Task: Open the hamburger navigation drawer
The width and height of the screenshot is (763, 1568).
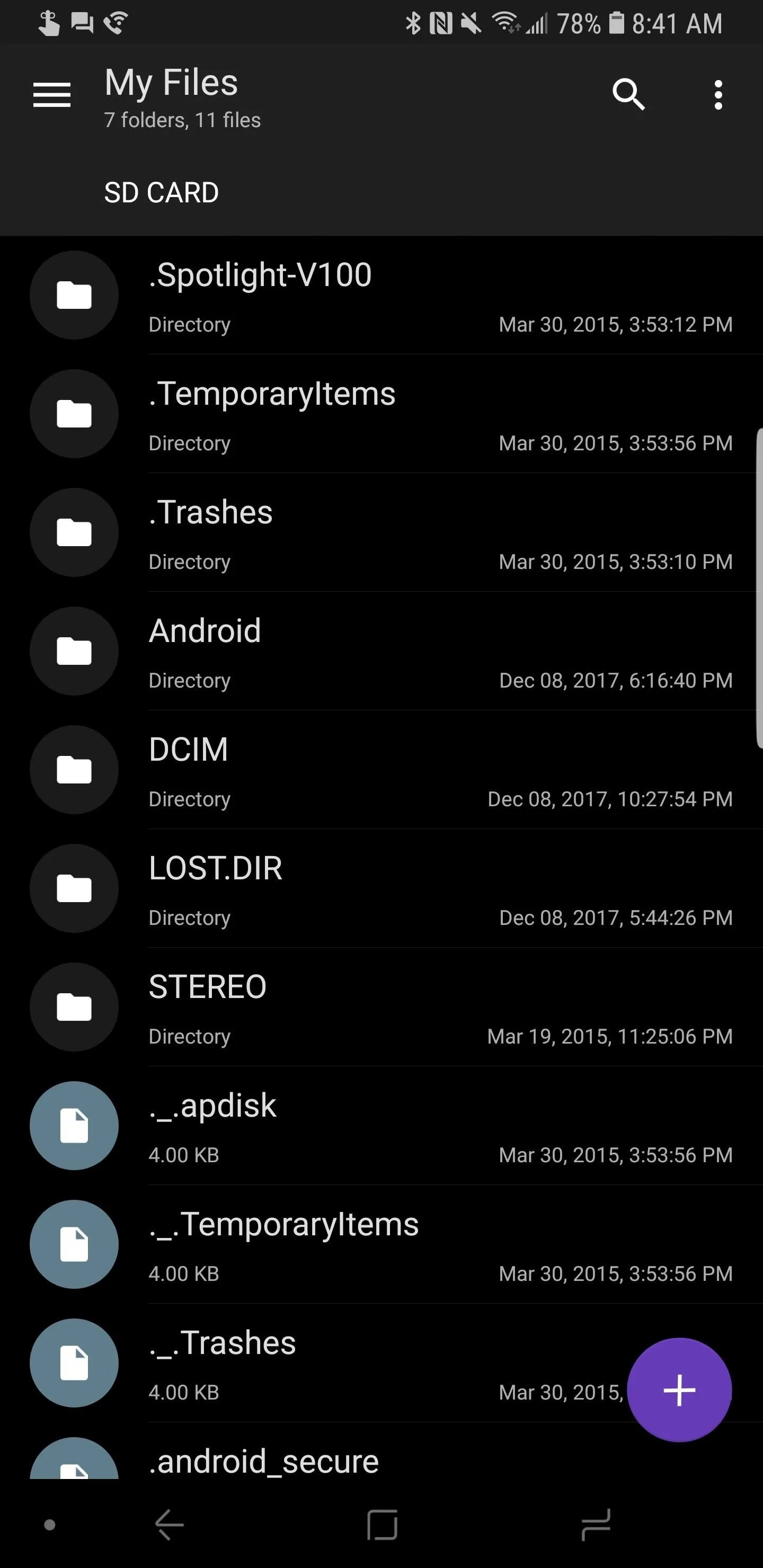Action: click(x=52, y=95)
